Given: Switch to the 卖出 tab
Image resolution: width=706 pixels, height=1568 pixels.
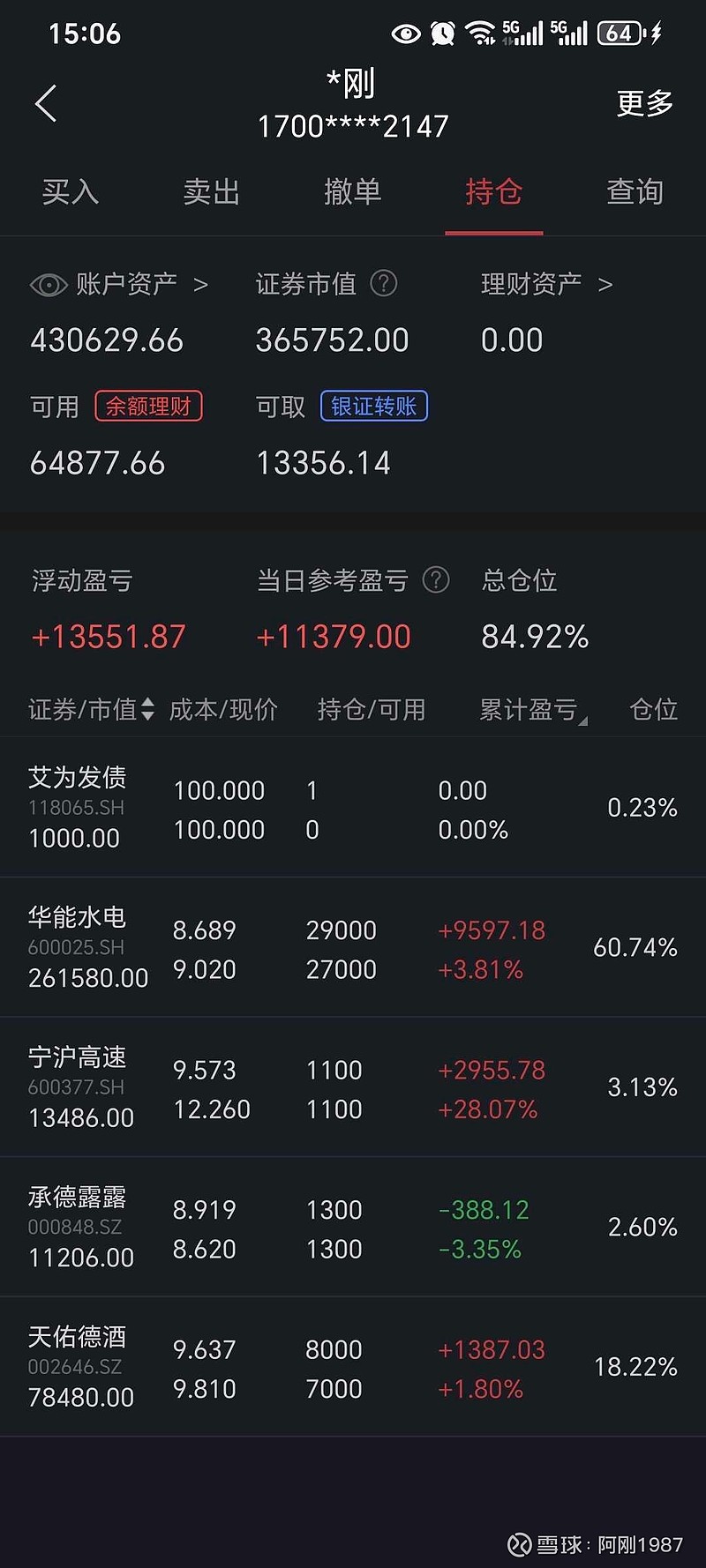Looking at the screenshot, I should [x=212, y=191].
